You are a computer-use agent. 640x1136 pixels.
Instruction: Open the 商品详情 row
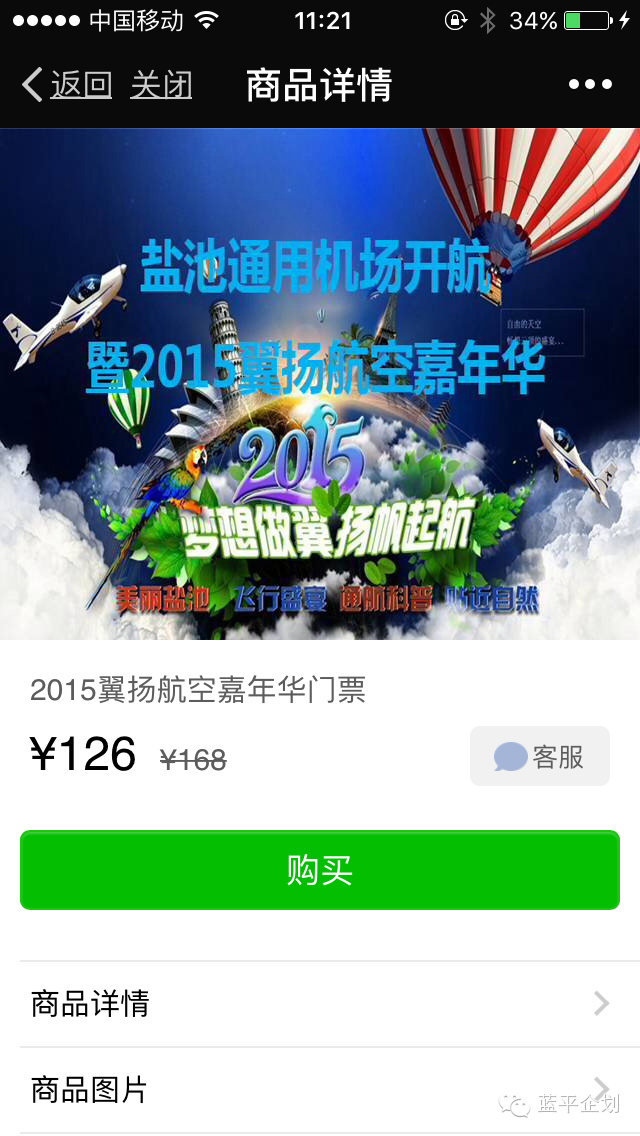[x=320, y=1003]
